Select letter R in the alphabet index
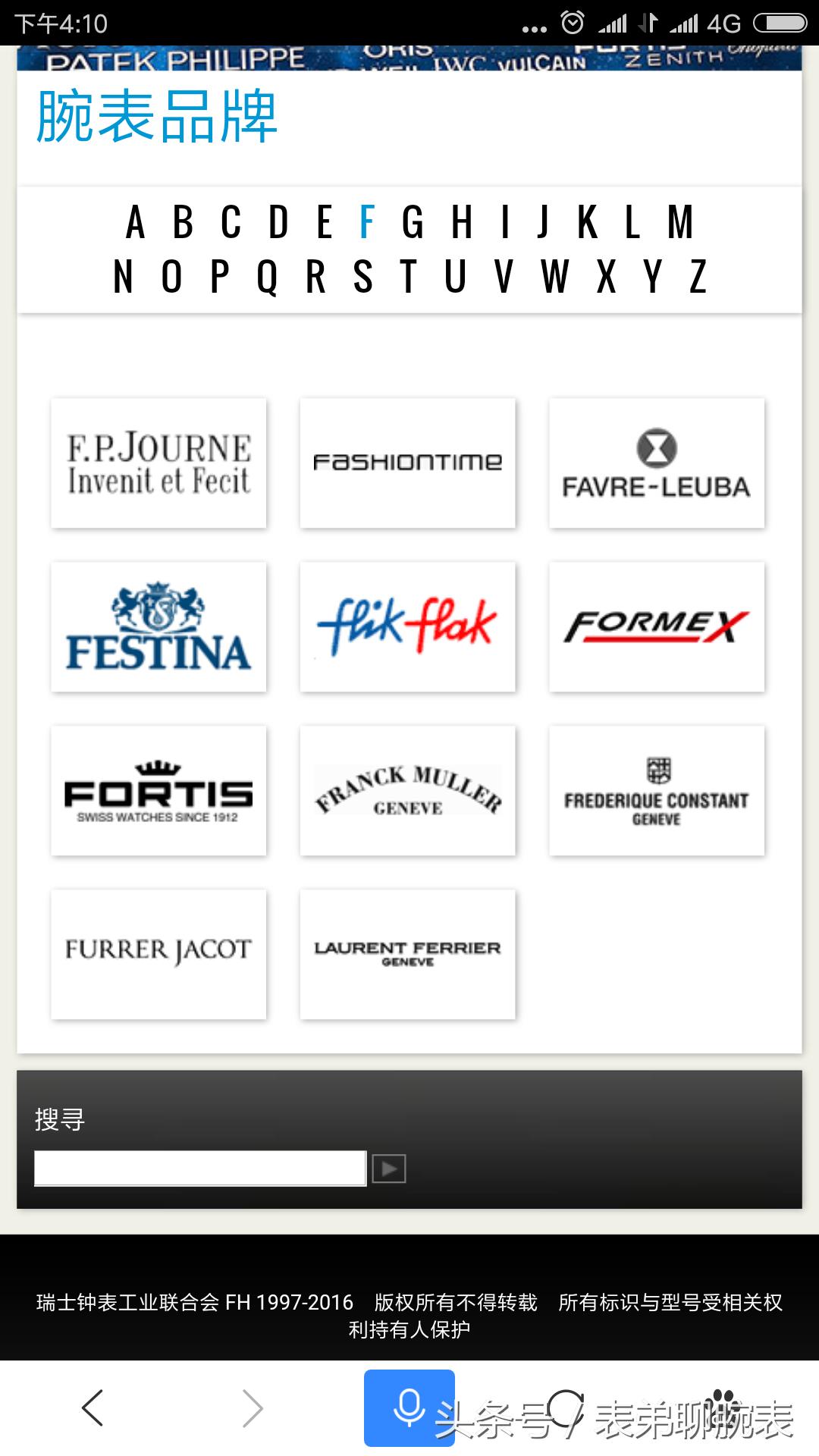 [x=315, y=276]
